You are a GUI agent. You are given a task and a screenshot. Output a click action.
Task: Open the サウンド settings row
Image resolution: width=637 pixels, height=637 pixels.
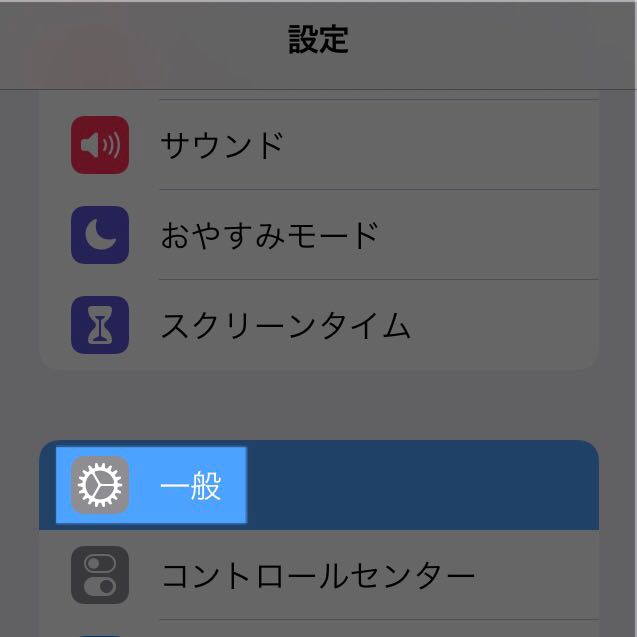click(320, 146)
